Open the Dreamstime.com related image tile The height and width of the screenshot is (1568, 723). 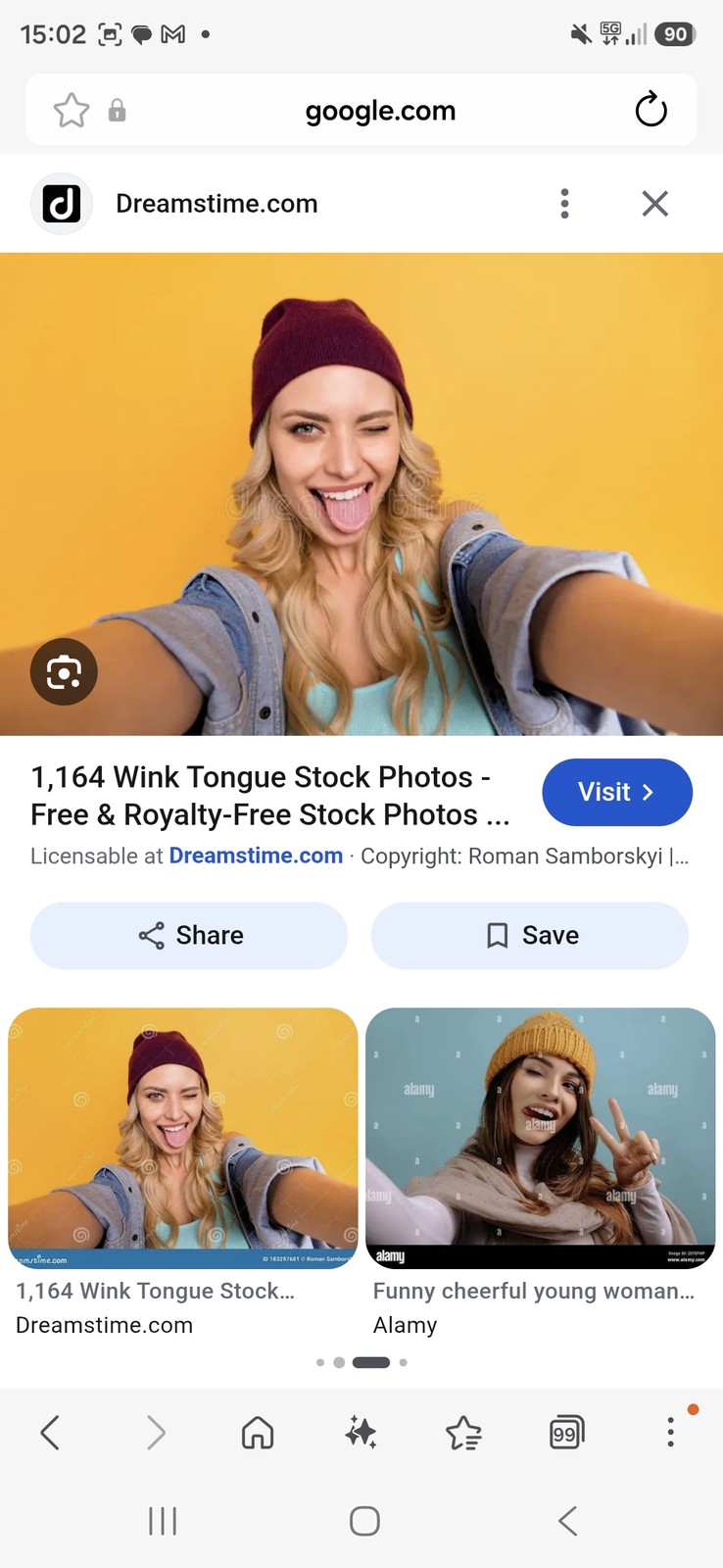[x=183, y=1172]
